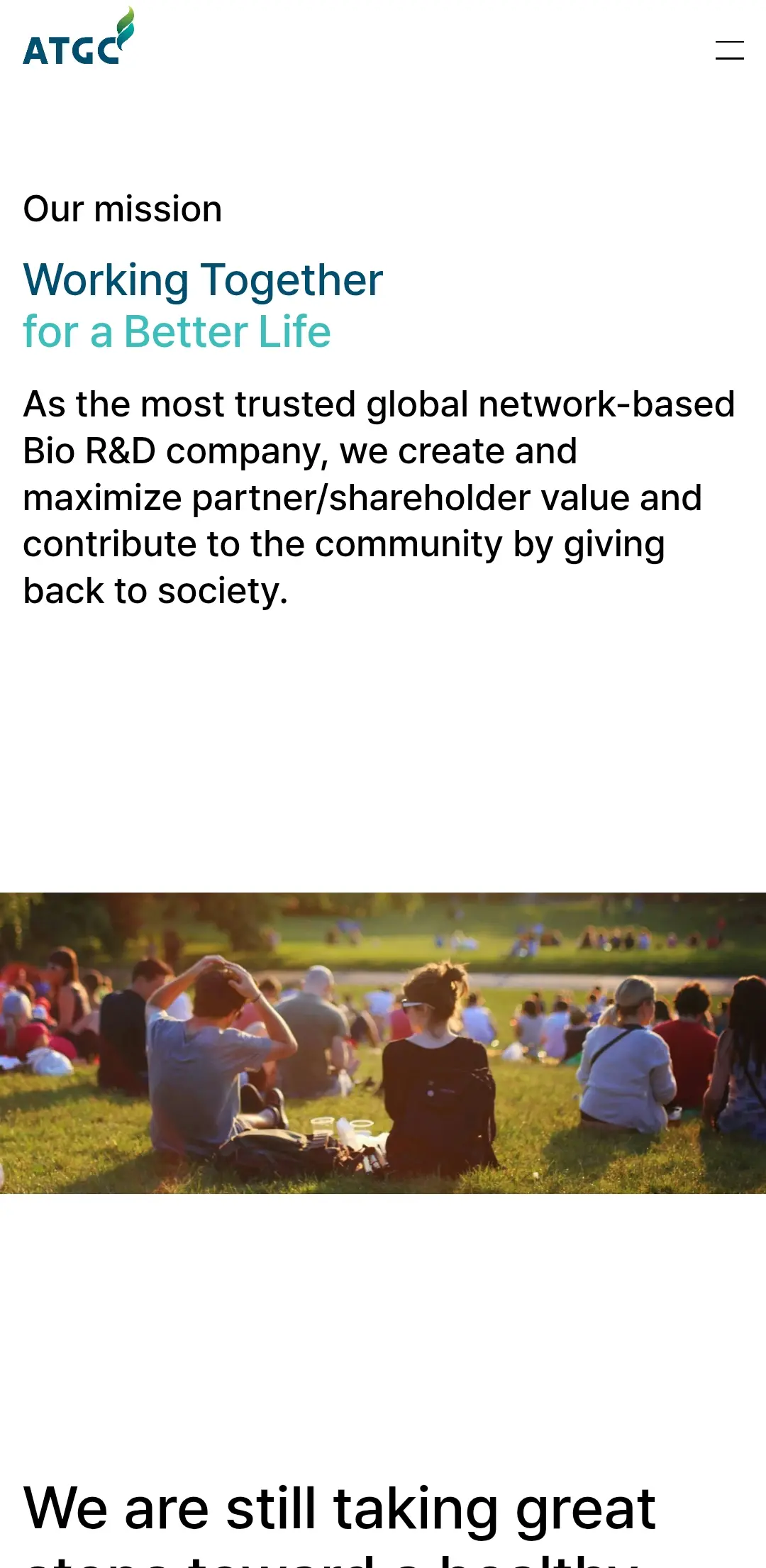Open the hamburger navigation menu
766x1568 pixels.
point(729,50)
